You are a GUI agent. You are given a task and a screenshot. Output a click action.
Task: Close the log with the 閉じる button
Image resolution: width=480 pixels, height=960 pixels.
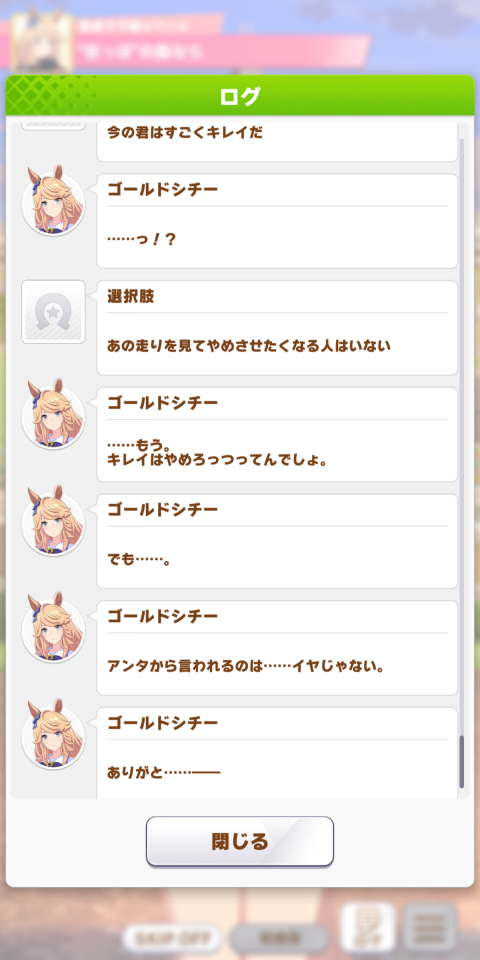coord(239,841)
